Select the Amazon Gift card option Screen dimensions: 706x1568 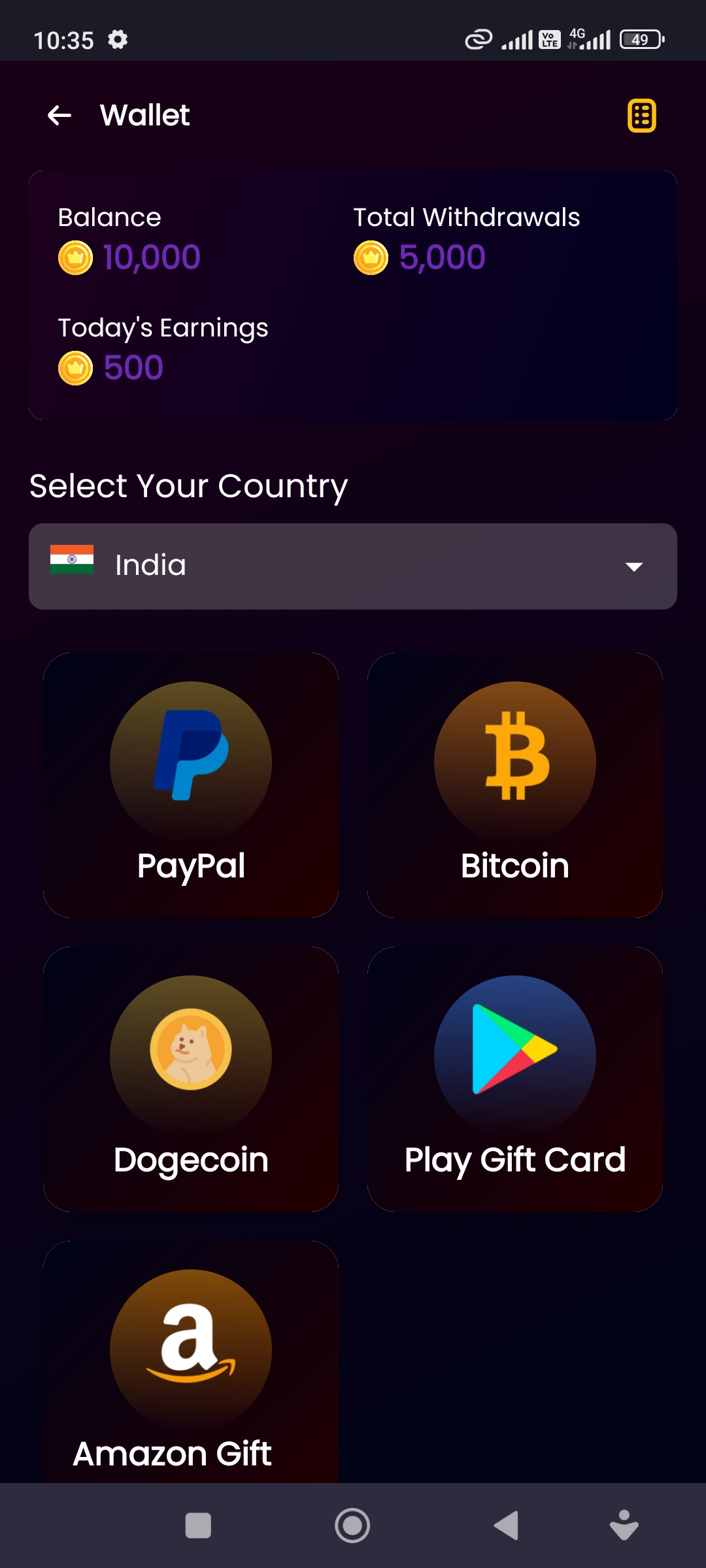point(191,1362)
